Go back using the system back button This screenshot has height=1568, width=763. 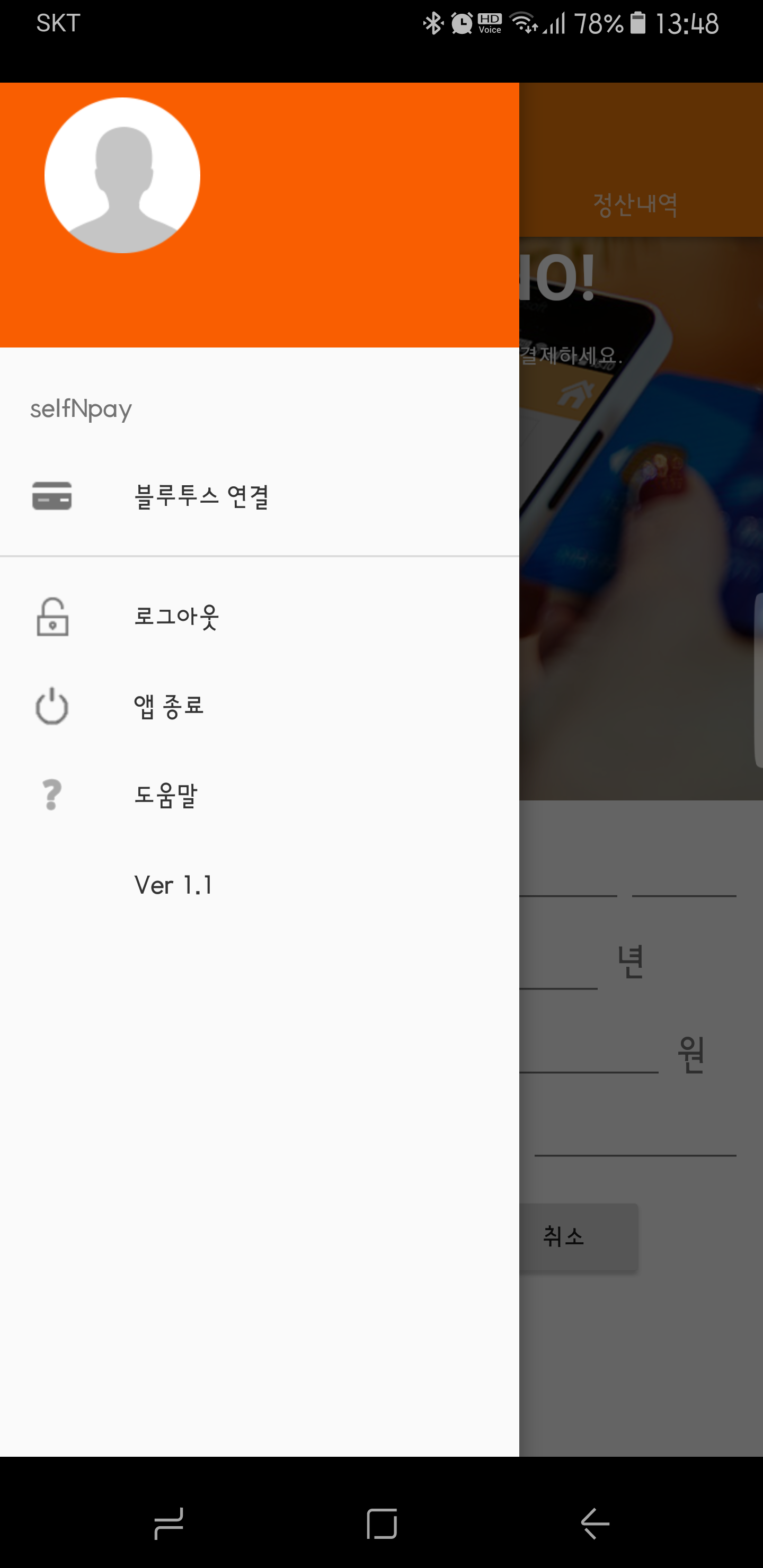click(595, 1523)
